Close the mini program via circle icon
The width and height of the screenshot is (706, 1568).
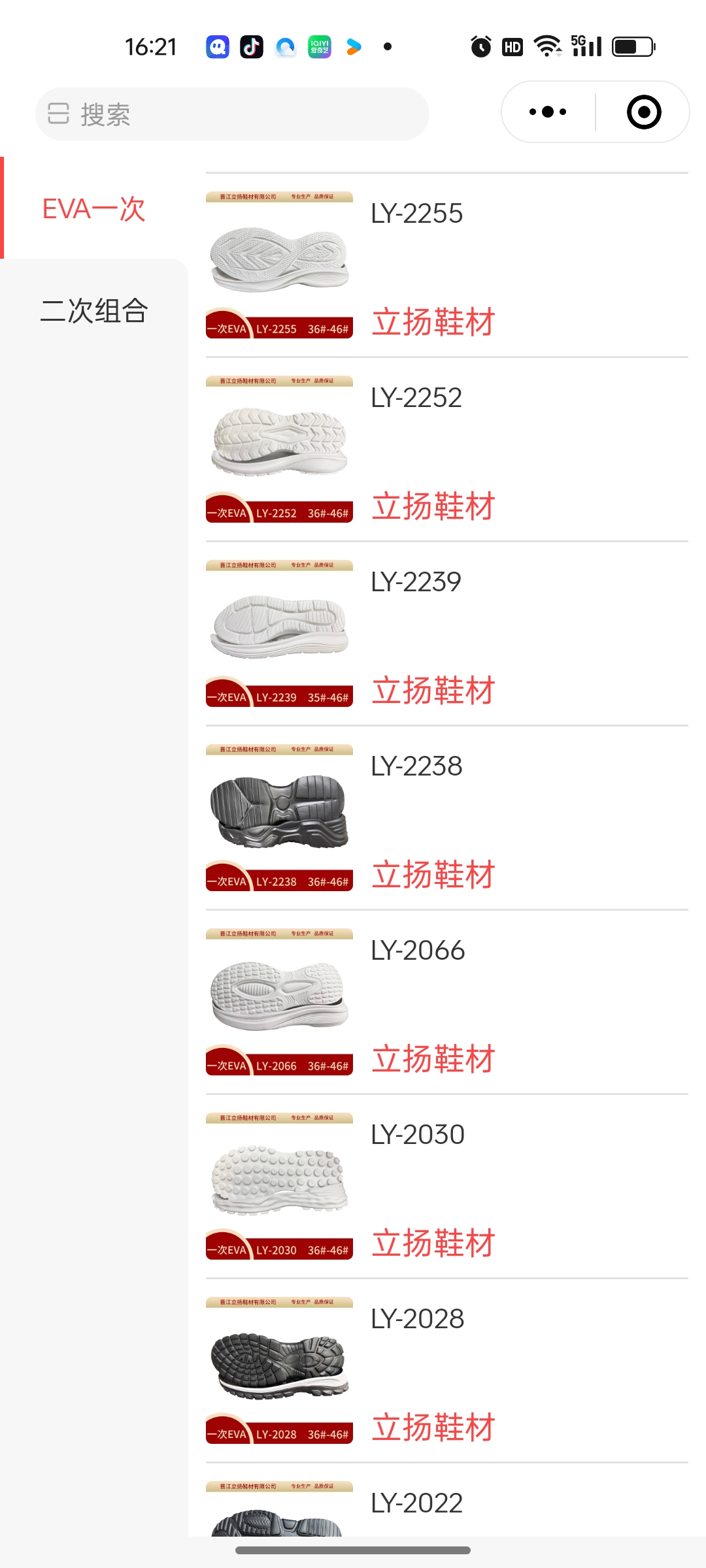(x=643, y=112)
